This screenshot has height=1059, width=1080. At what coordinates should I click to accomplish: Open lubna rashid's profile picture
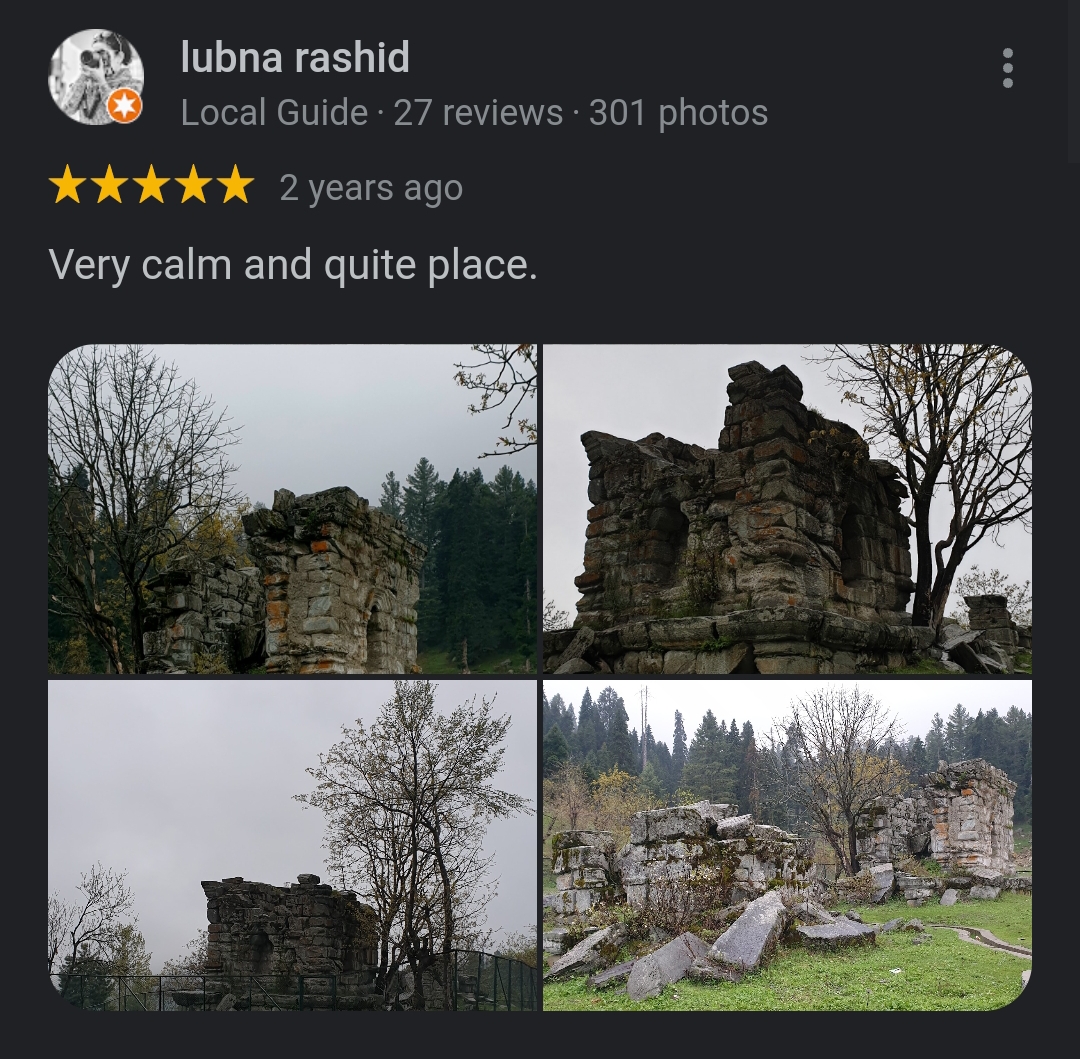pyautogui.click(x=96, y=77)
